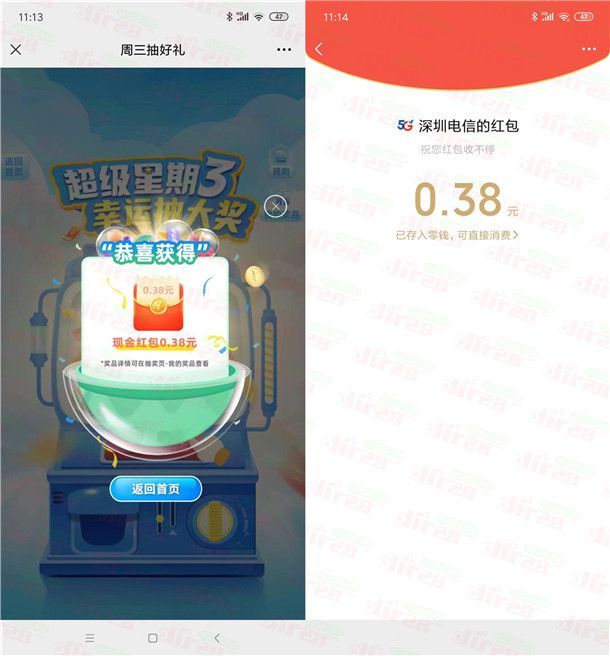The height and width of the screenshot is (656, 610).
Task: Open overflow menu on 周三抽好礼 page
Action: click(x=284, y=49)
